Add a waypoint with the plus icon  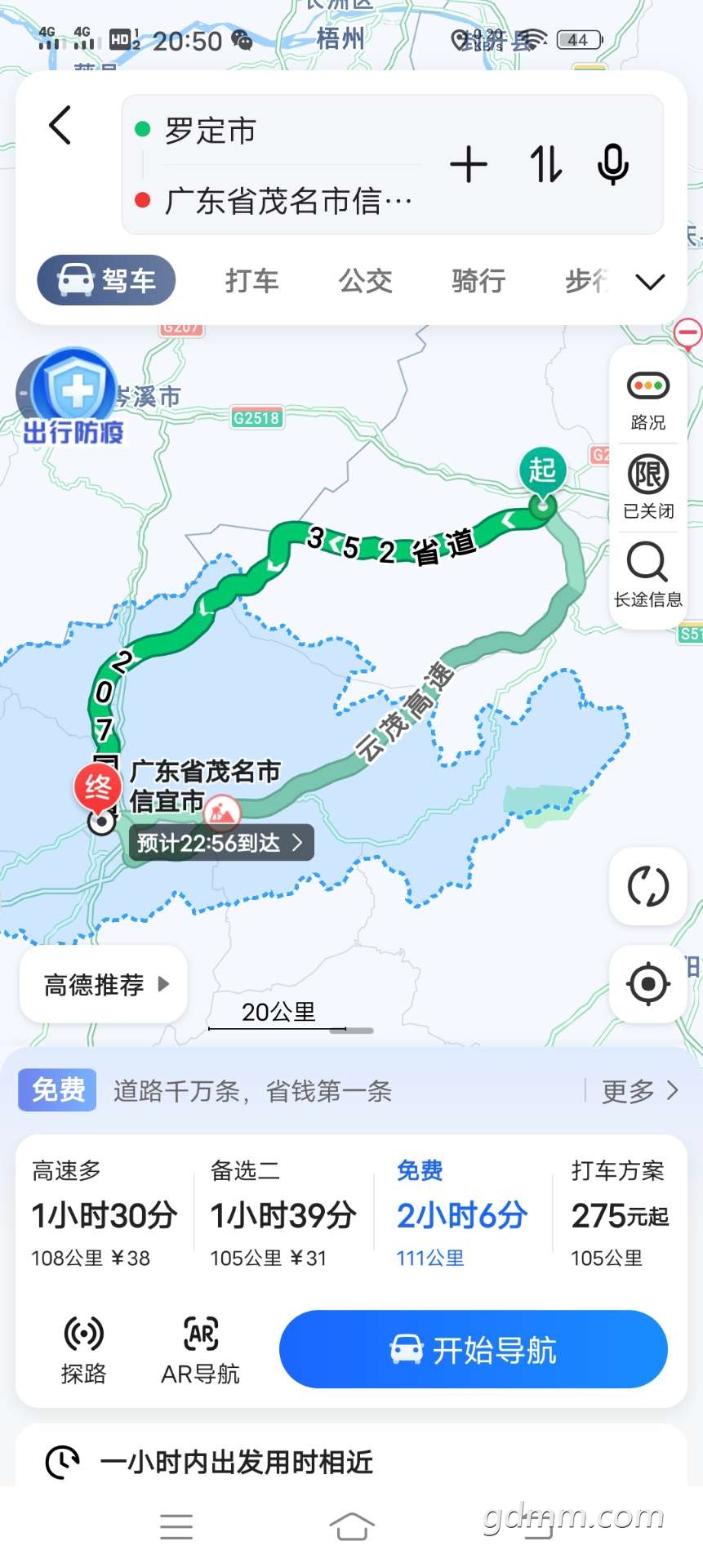(x=469, y=165)
